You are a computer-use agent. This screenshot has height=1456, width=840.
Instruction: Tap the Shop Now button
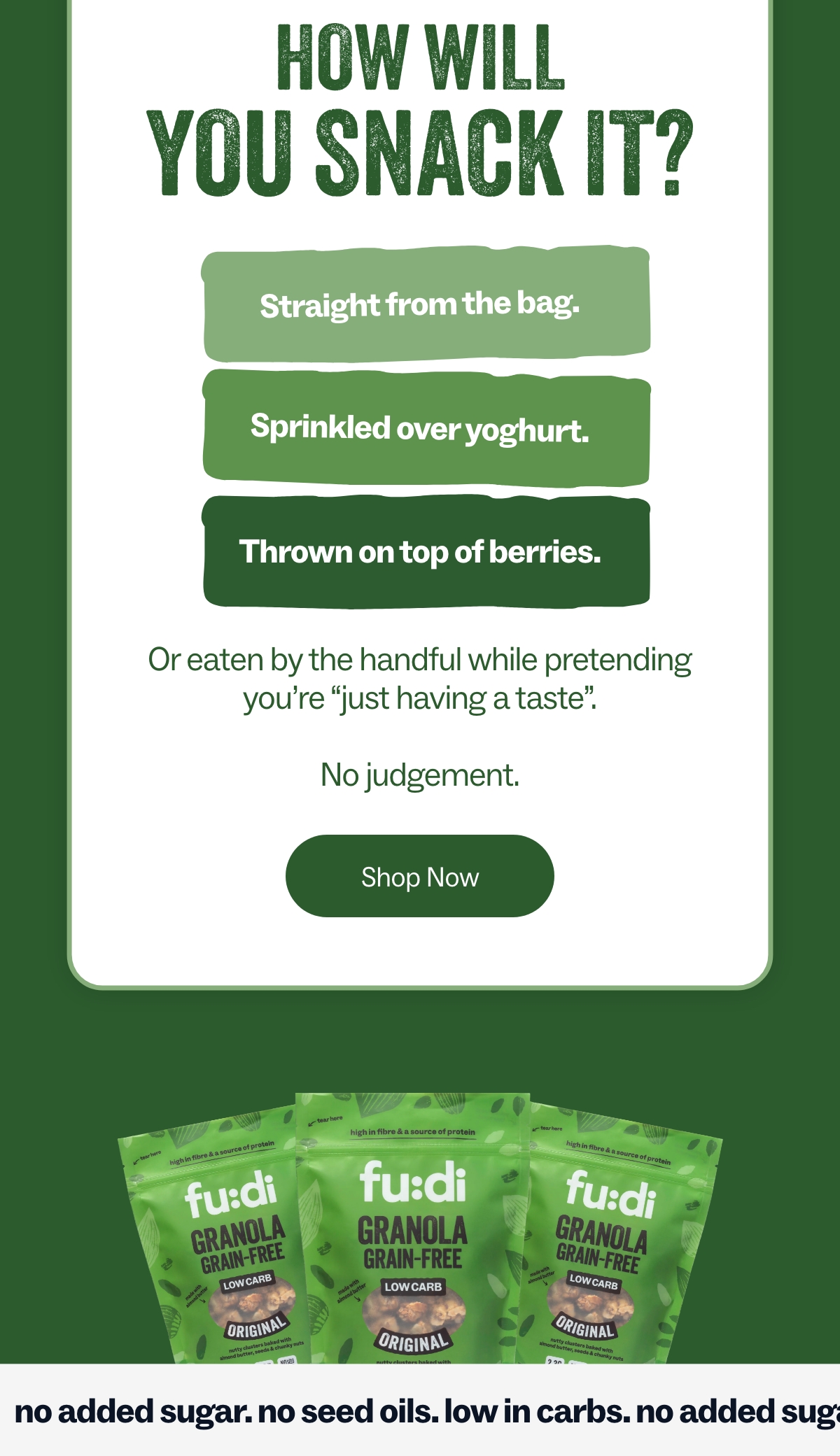420,876
